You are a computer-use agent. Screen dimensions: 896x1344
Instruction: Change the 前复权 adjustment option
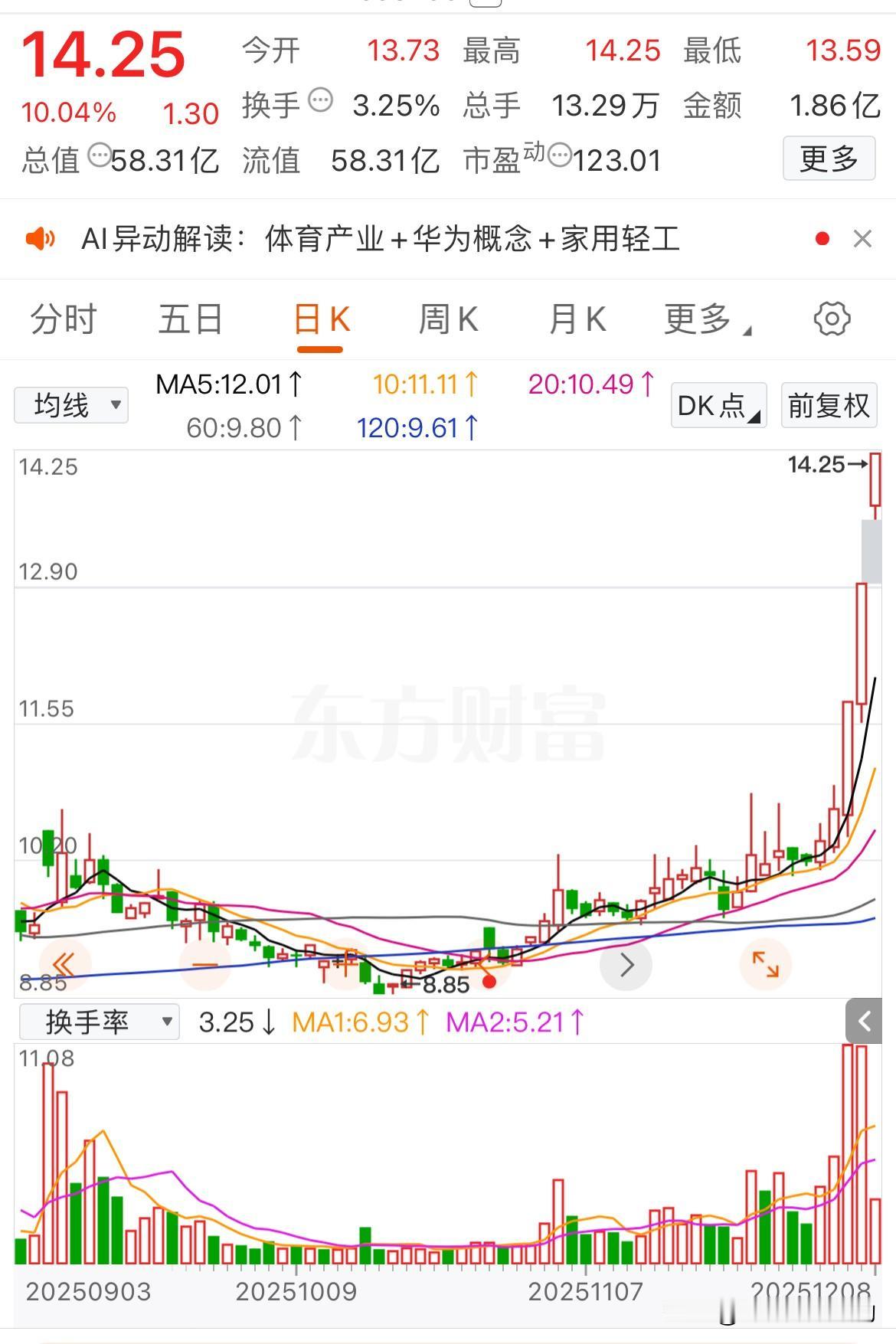tap(829, 405)
